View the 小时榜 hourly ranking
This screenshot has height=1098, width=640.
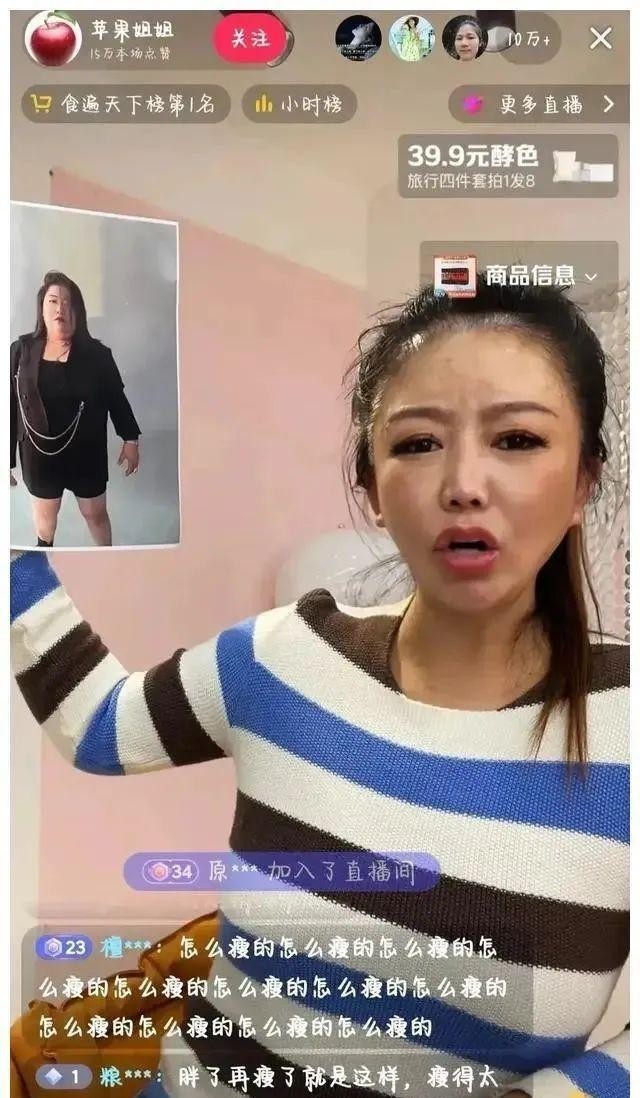tap(299, 104)
